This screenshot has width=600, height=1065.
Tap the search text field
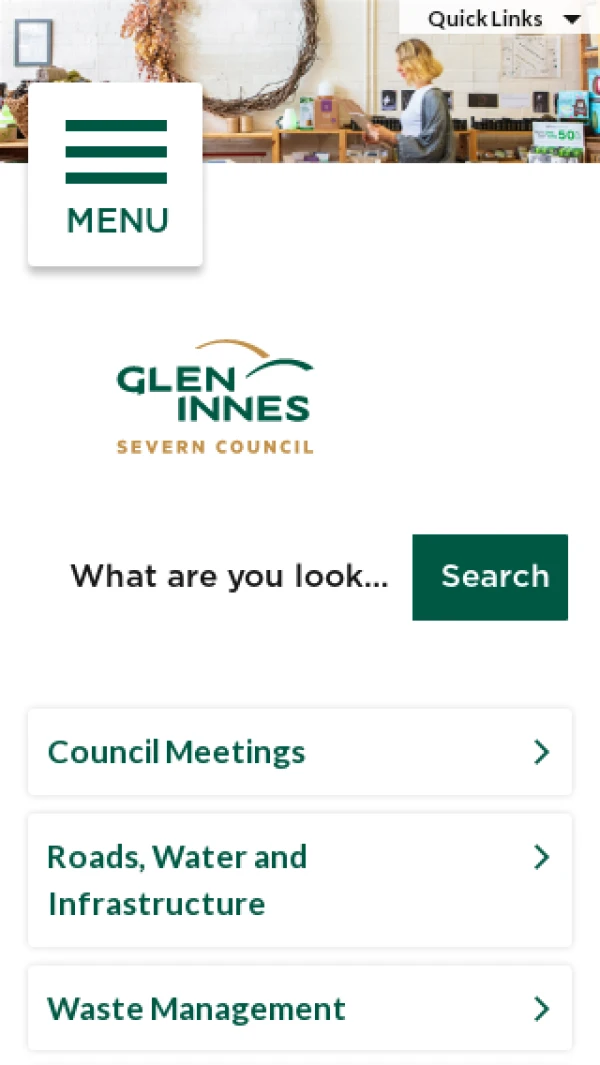coord(230,577)
